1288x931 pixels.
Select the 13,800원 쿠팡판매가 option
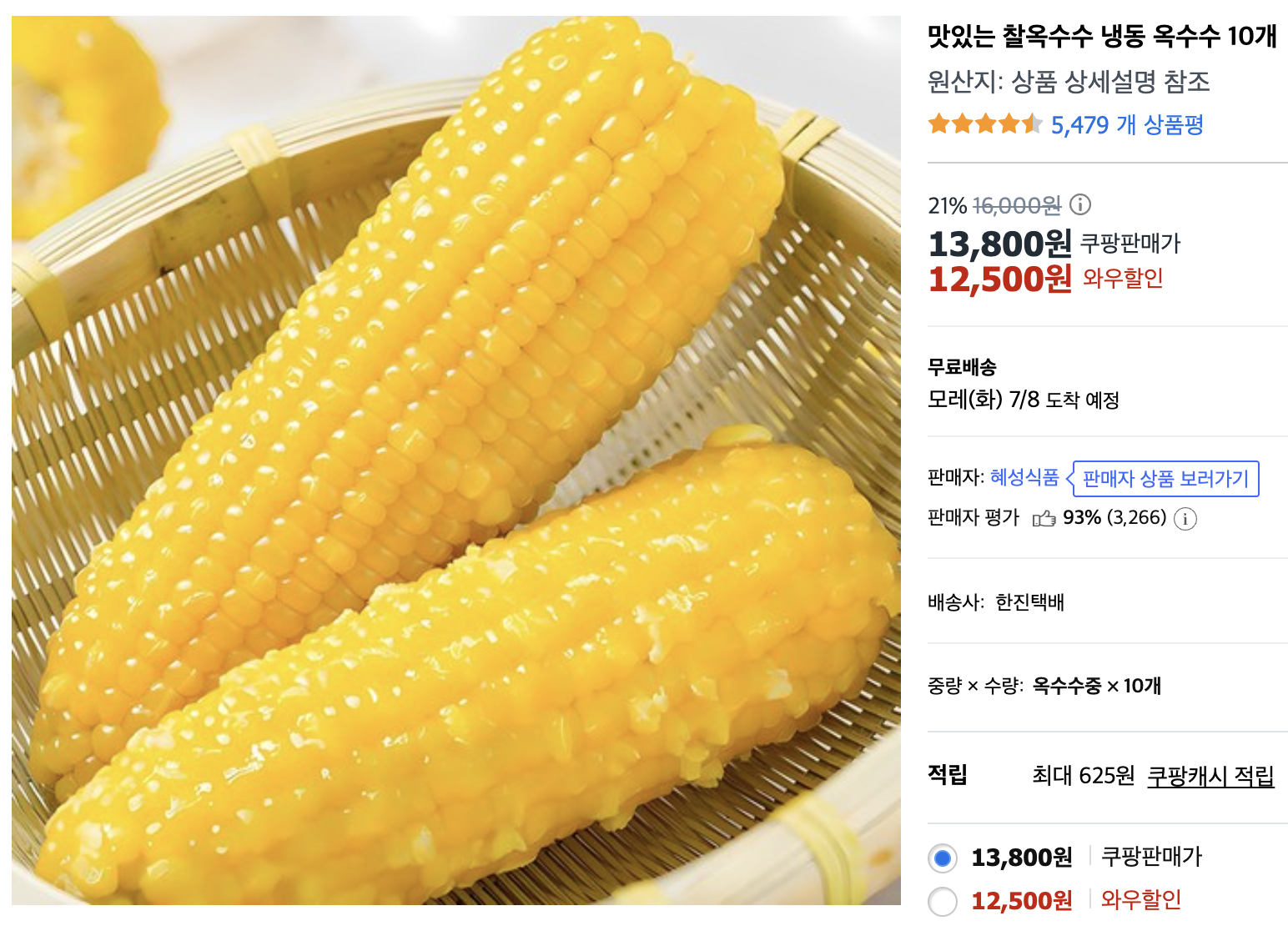pyautogui.click(x=943, y=858)
